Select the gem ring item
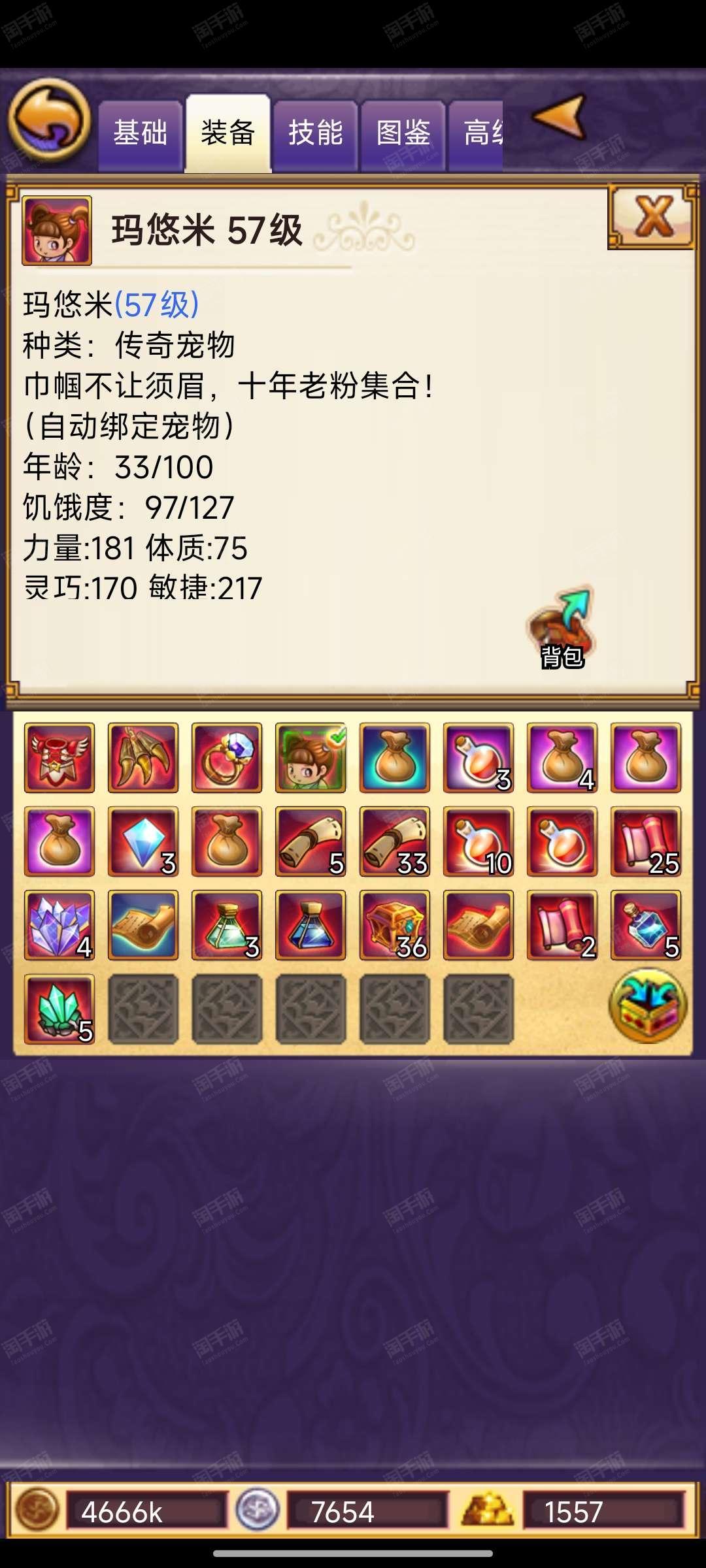The width and height of the screenshot is (706, 1568). pos(227,758)
